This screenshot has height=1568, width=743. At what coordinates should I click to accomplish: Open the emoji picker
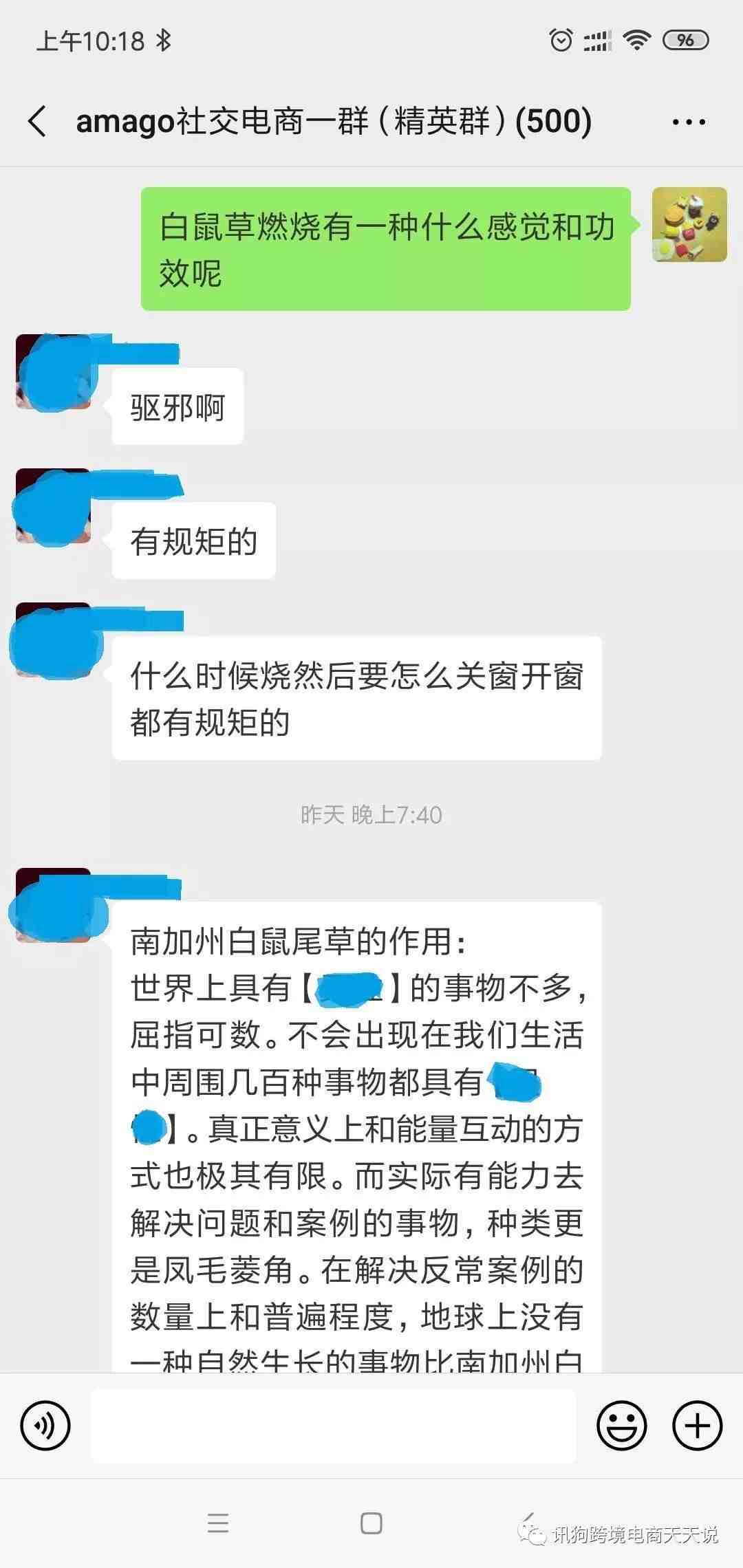click(621, 1426)
